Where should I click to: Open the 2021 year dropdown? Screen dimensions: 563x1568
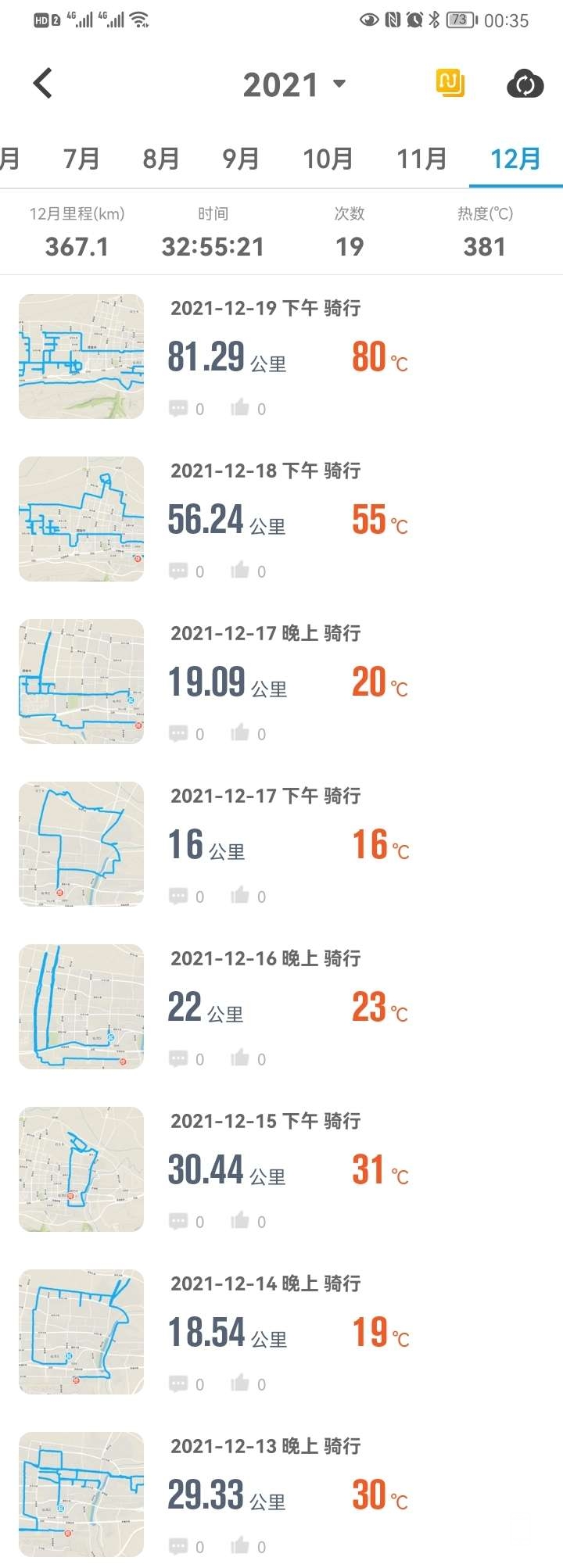294,84
